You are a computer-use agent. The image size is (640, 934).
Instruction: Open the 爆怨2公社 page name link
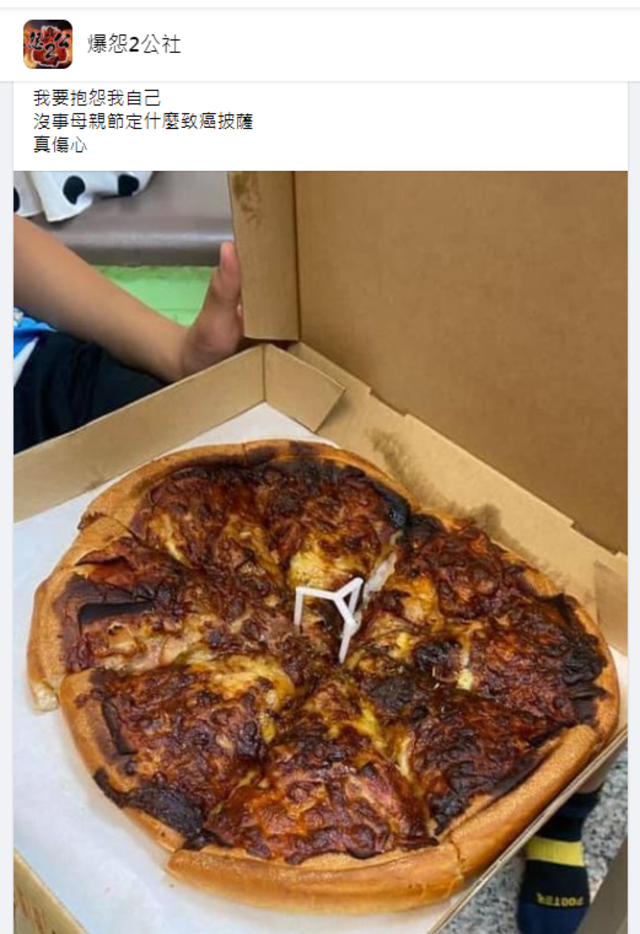[x=133, y=44]
